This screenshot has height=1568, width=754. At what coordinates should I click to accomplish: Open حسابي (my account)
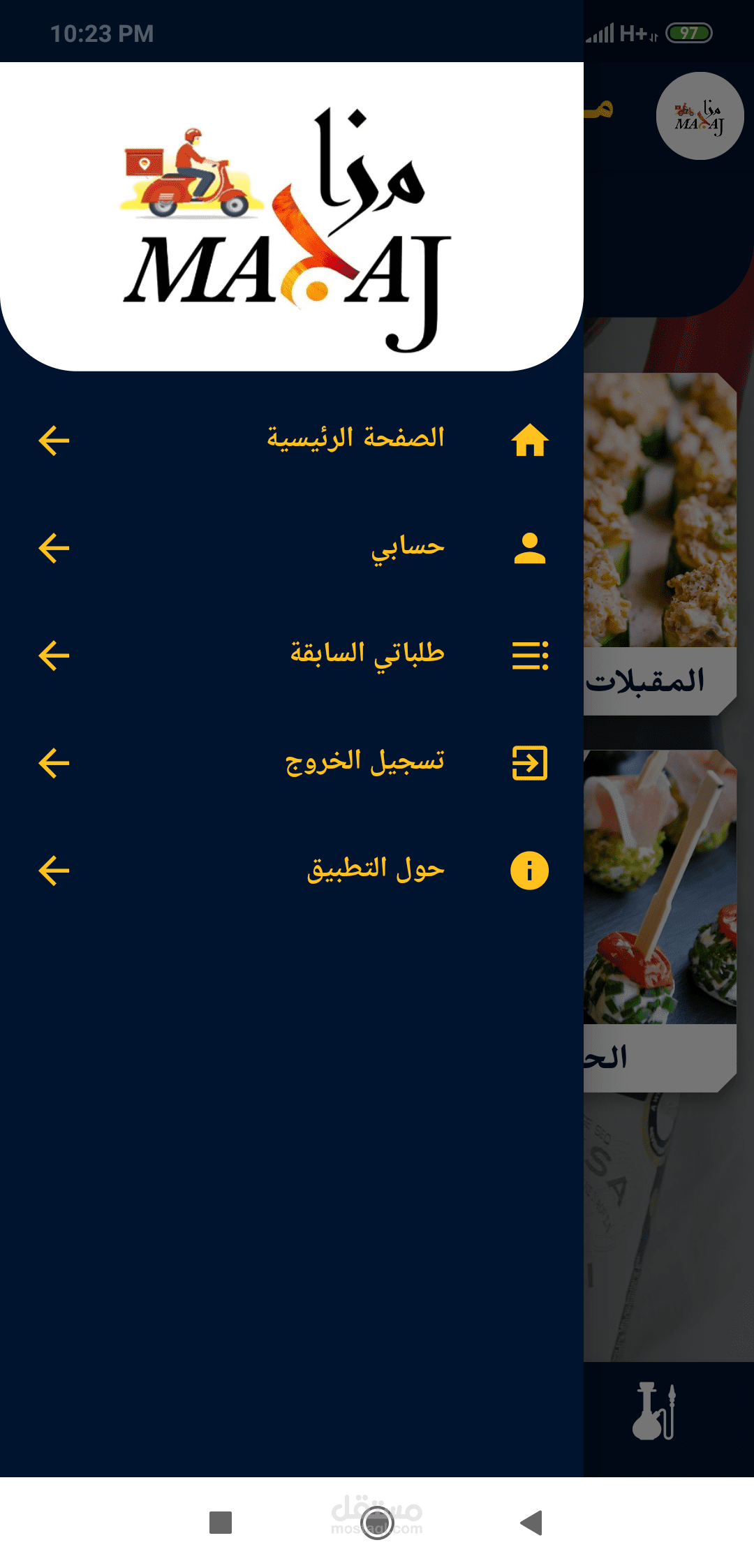[x=292, y=548]
